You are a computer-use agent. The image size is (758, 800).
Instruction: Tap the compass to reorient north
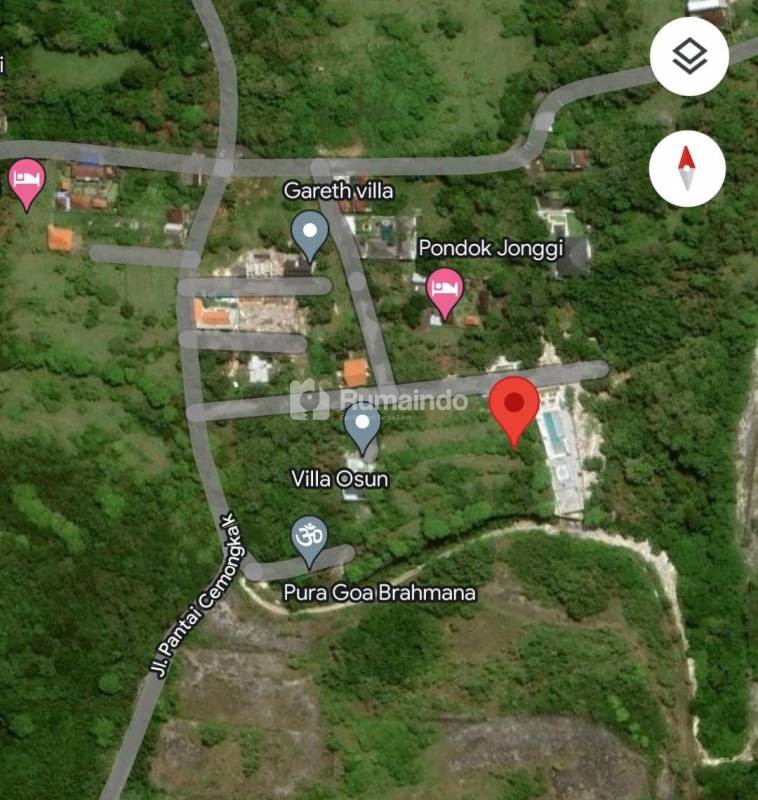pos(686,168)
